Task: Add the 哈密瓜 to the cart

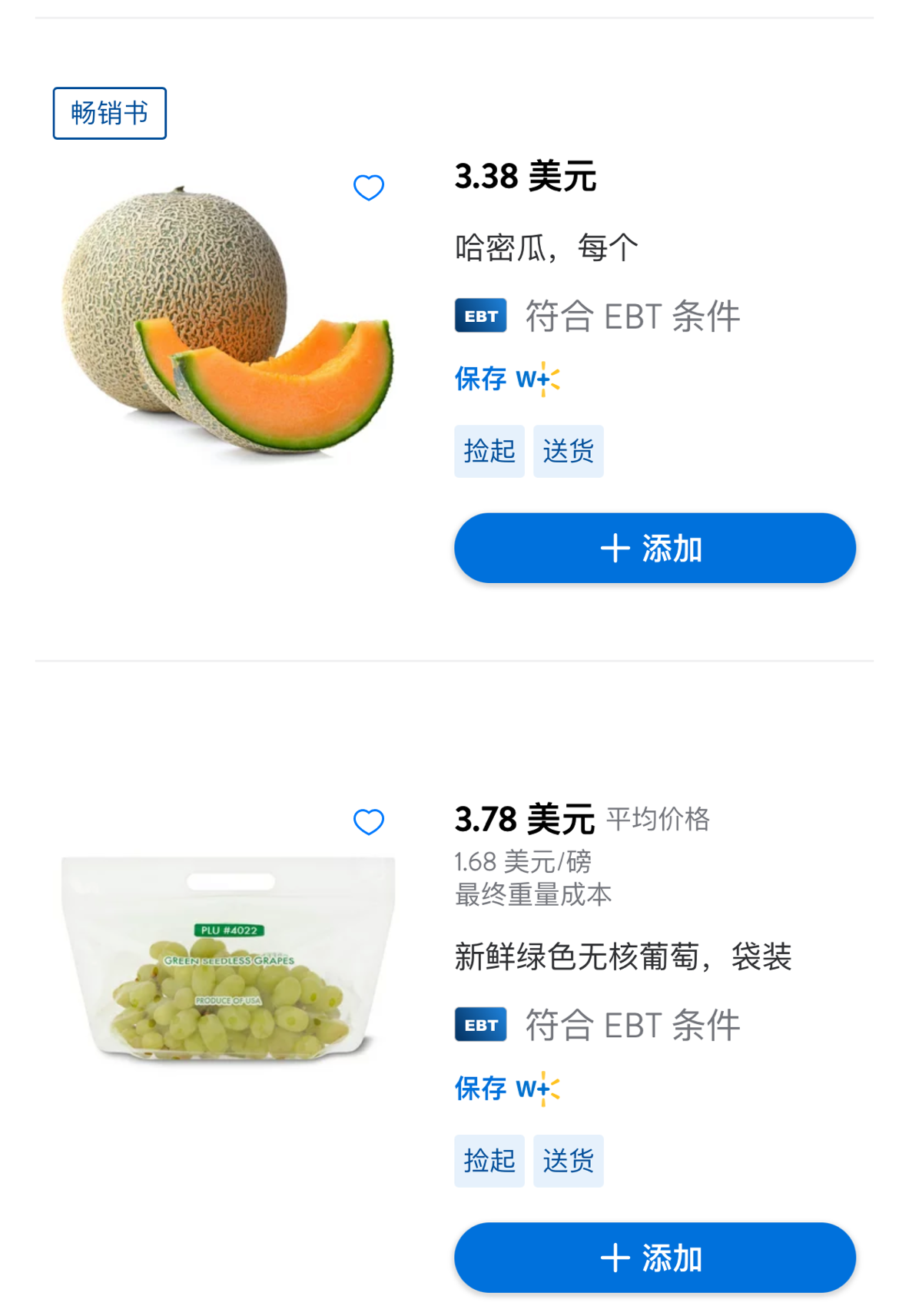Action: [x=654, y=549]
